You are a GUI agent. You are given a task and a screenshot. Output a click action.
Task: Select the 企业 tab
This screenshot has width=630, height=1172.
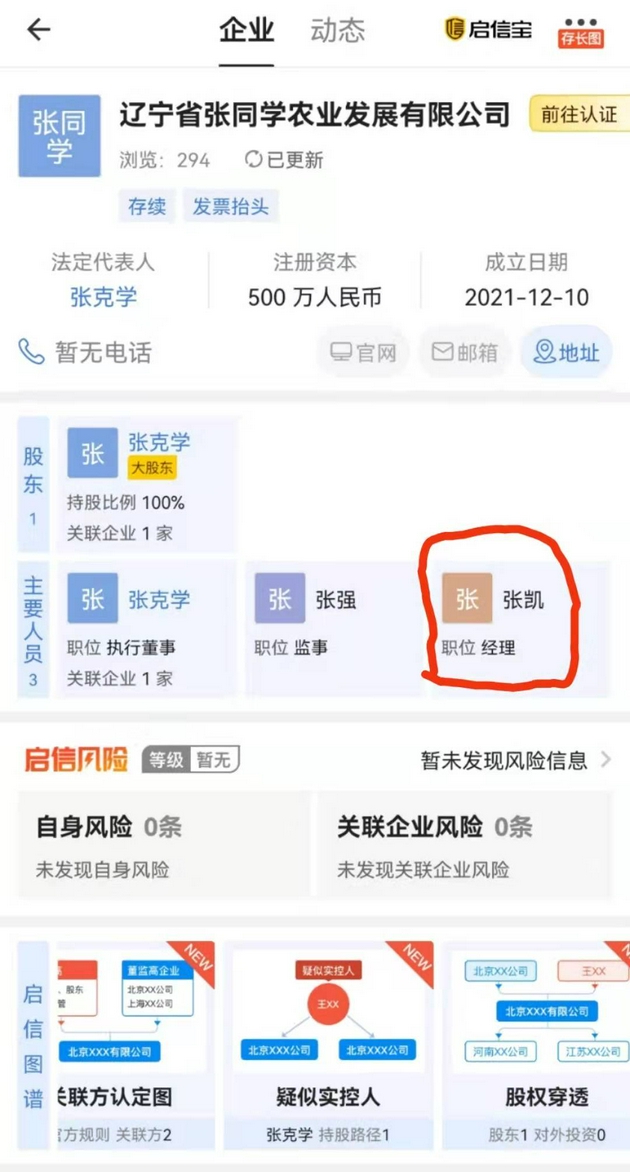coord(247,30)
